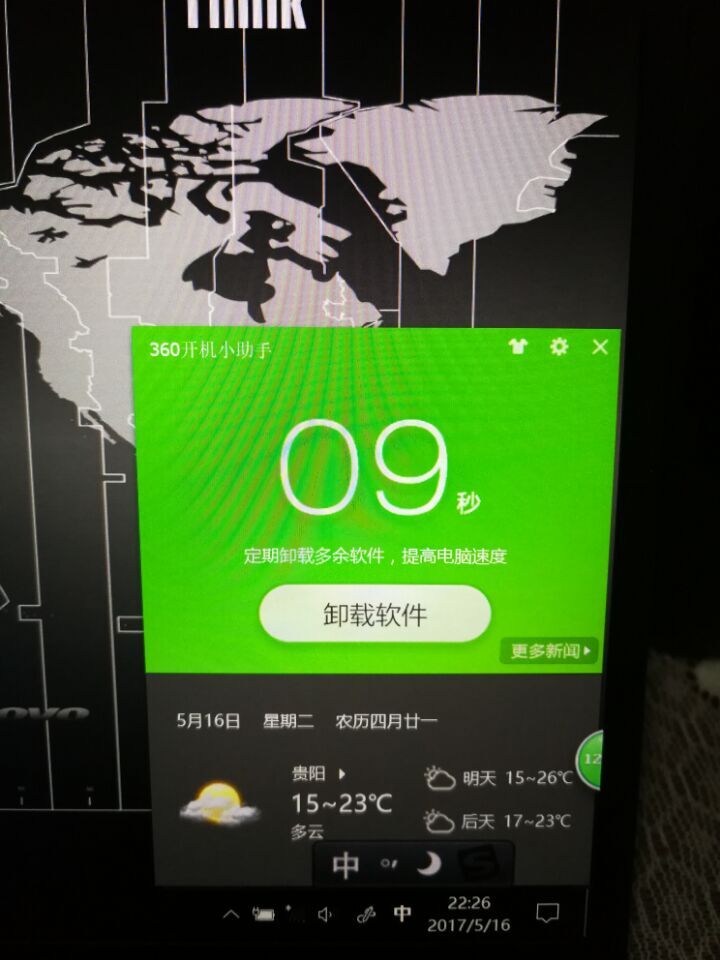
Task: Show hidden tray icons with the up arrow
Action: 231,914
